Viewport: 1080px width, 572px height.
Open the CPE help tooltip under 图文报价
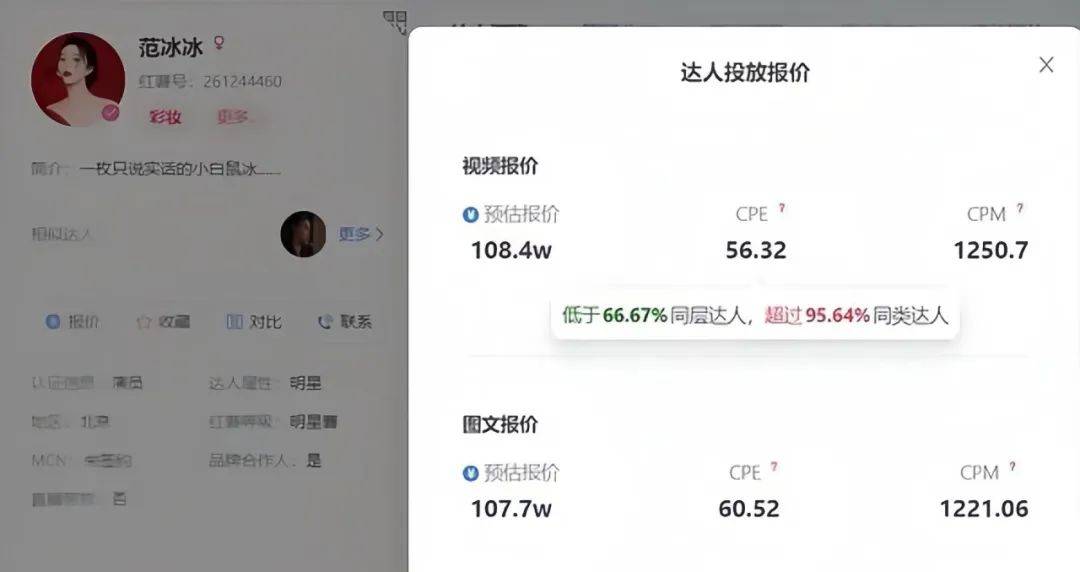[775, 467]
